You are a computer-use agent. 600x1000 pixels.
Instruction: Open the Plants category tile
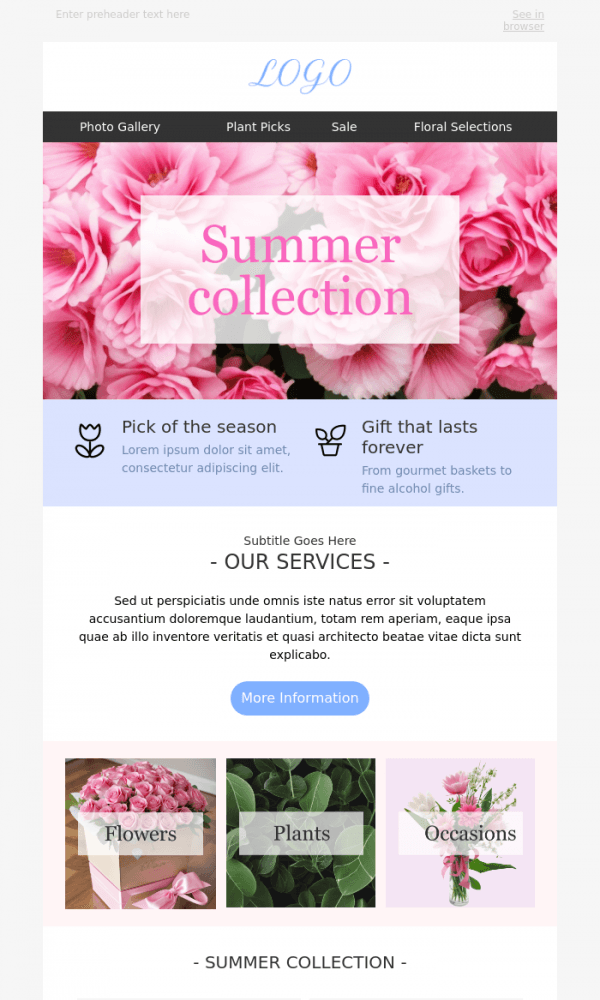pyautogui.click(x=301, y=833)
